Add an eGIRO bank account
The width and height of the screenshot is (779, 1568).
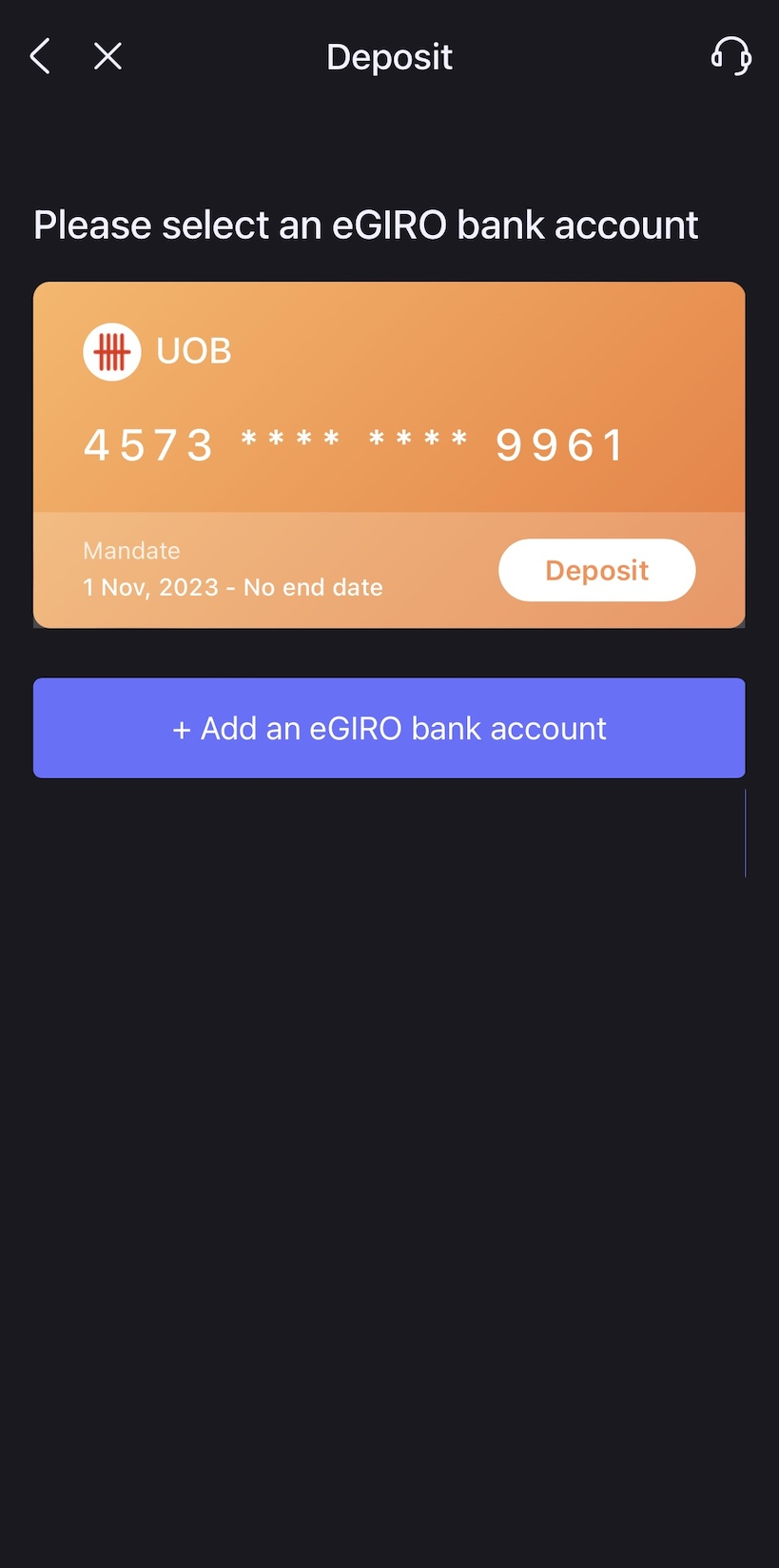pyautogui.click(x=388, y=728)
